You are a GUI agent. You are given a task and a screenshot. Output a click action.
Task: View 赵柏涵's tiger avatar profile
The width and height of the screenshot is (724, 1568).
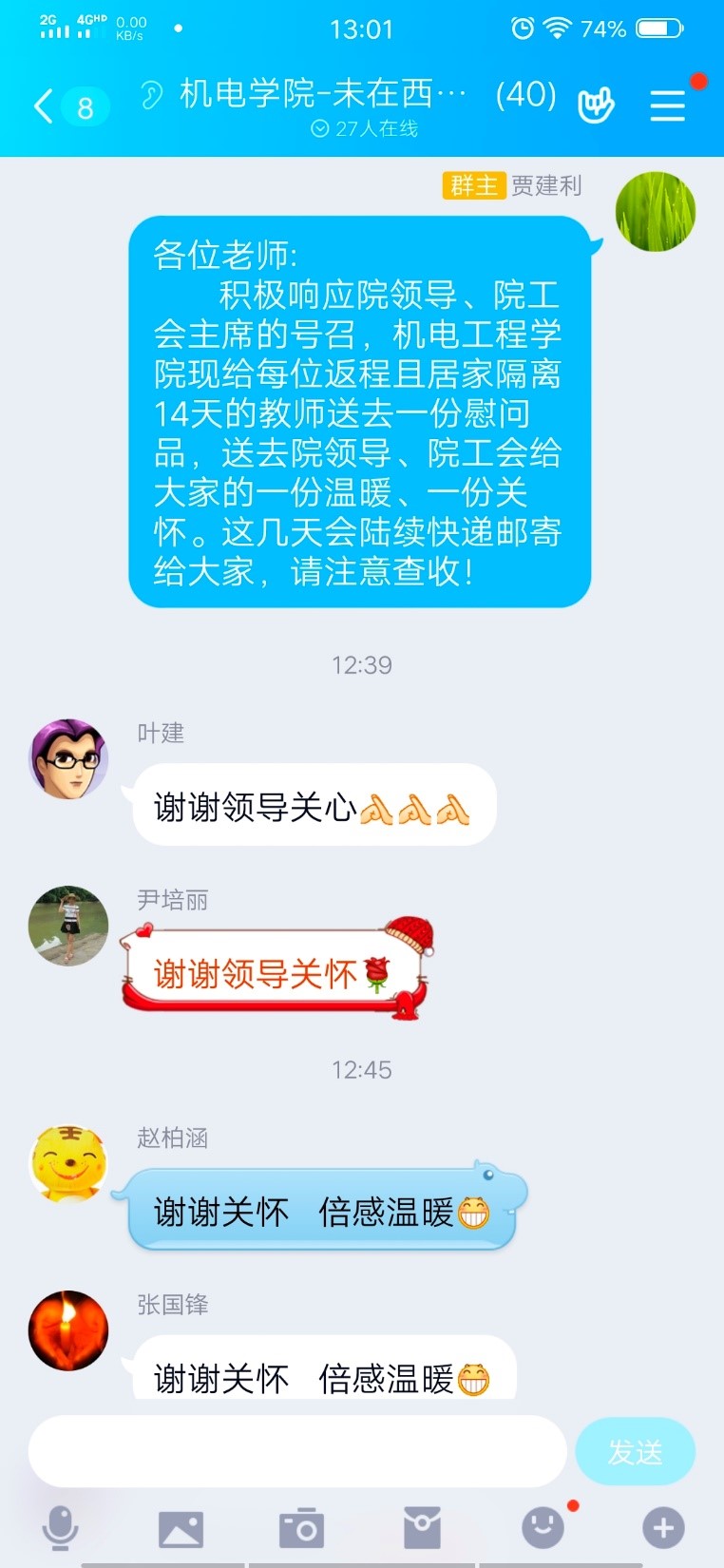[68, 1163]
